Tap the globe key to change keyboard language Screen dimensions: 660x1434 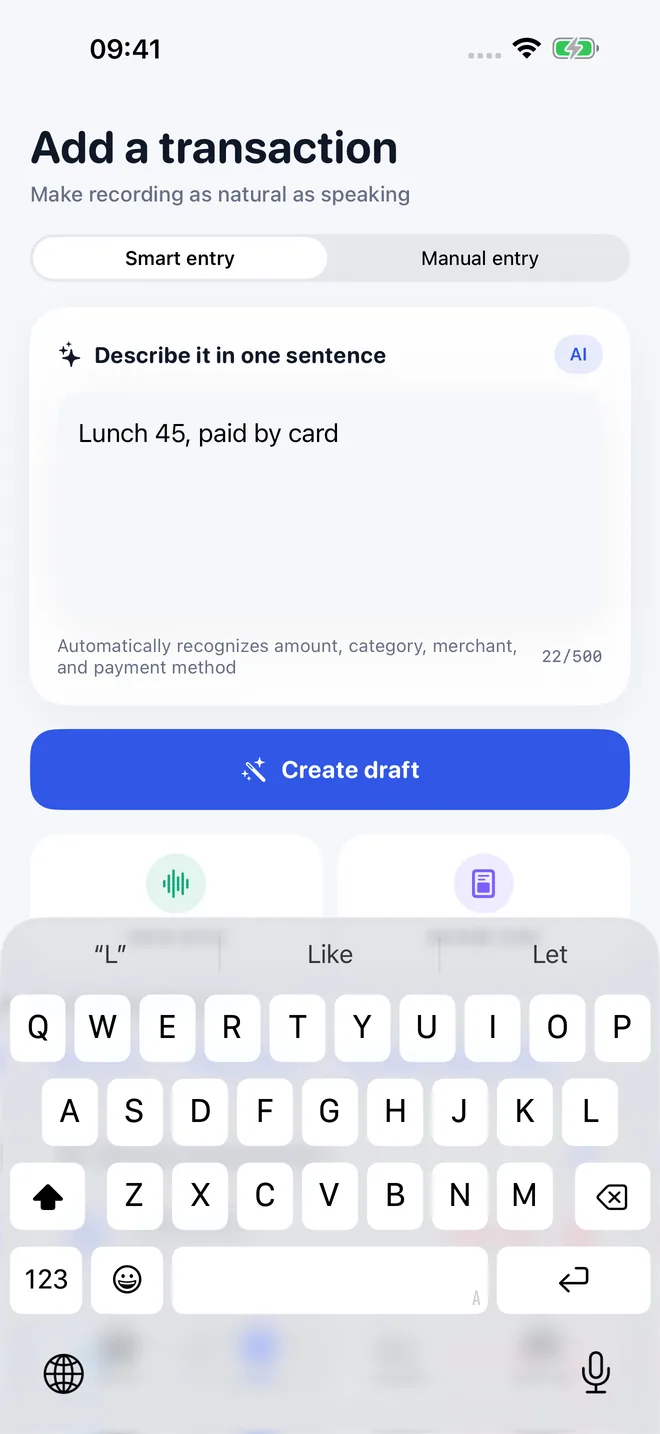(x=64, y=1373)
